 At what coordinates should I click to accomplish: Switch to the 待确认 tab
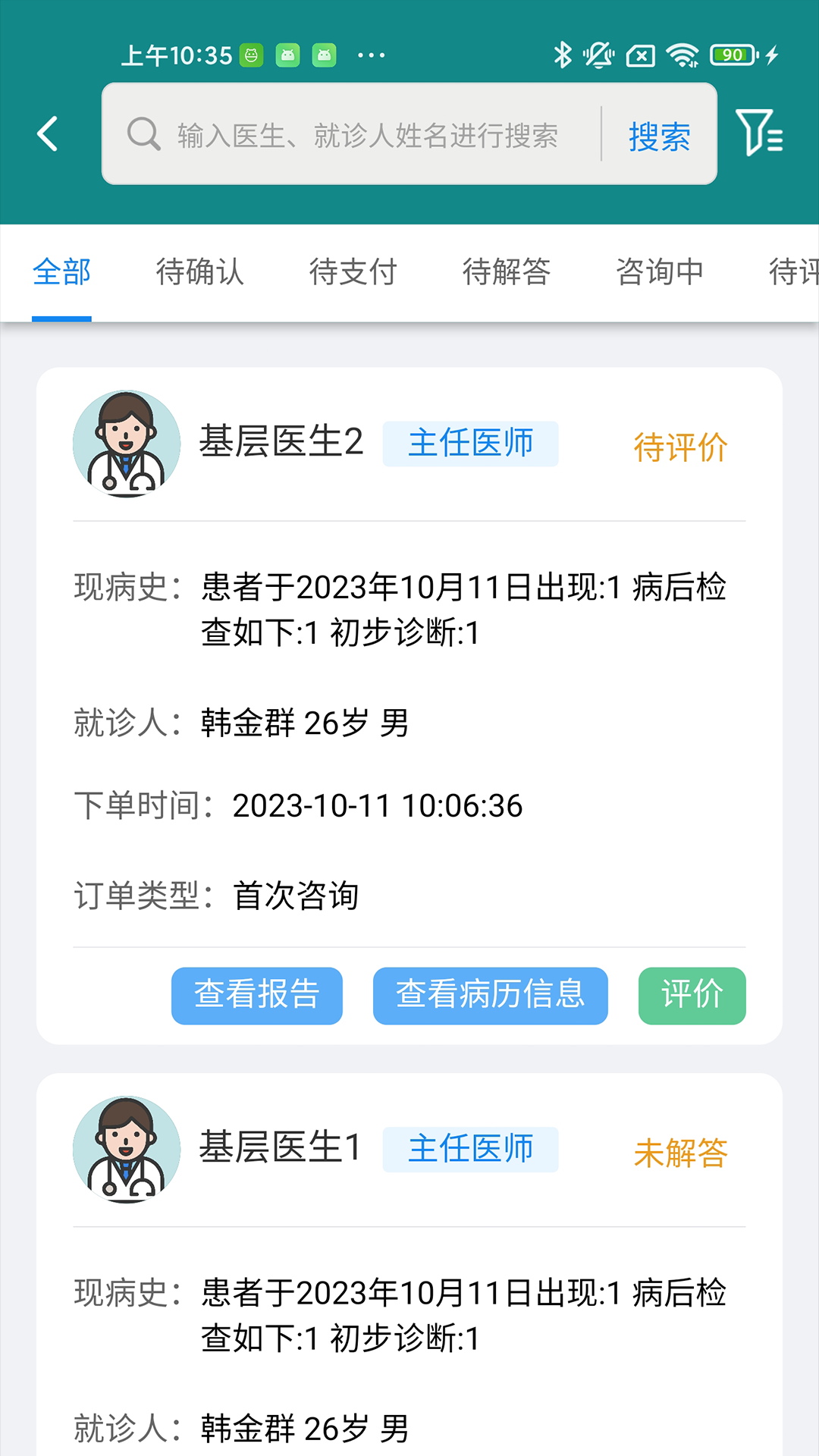(200, 272)
